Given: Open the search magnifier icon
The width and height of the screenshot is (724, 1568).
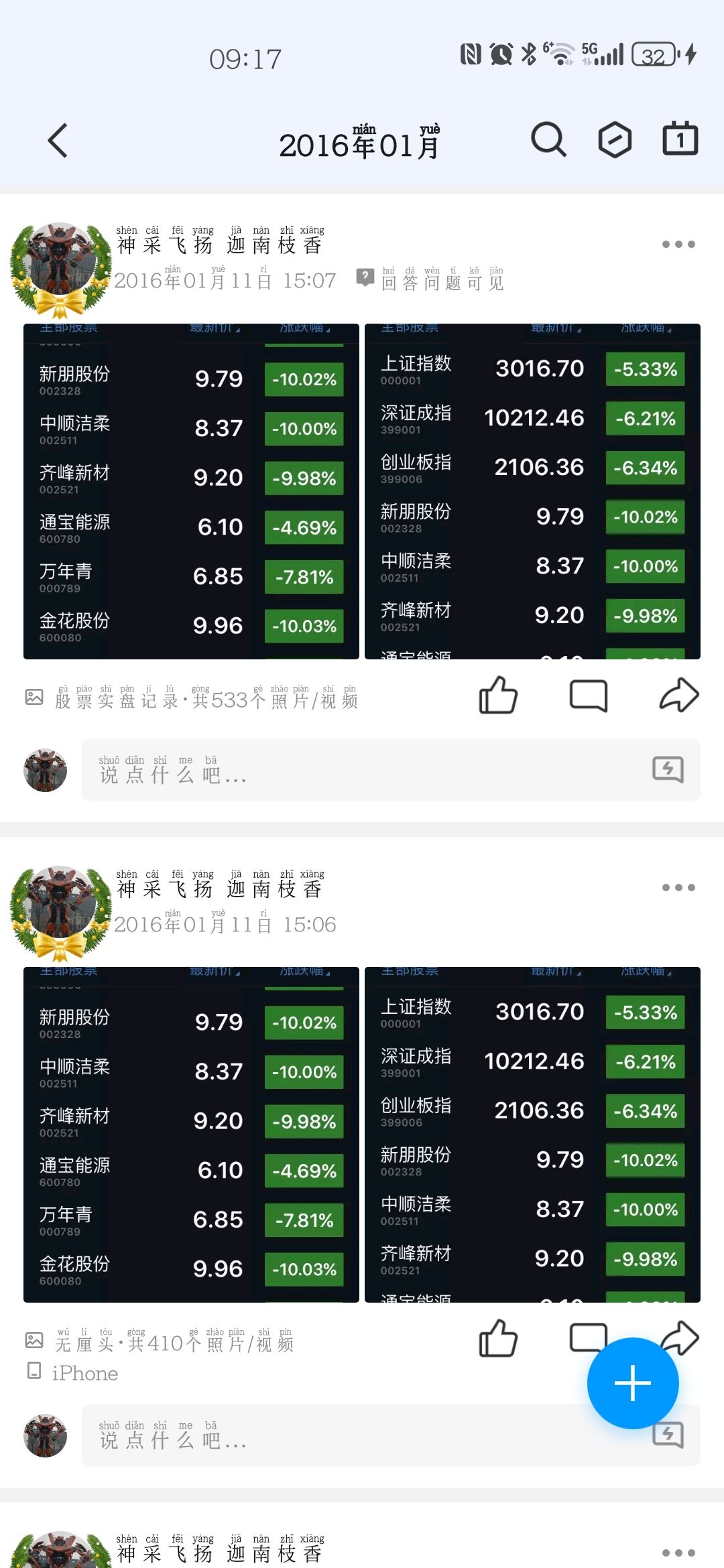Looking at the screenshot, I should pos(548,140).
